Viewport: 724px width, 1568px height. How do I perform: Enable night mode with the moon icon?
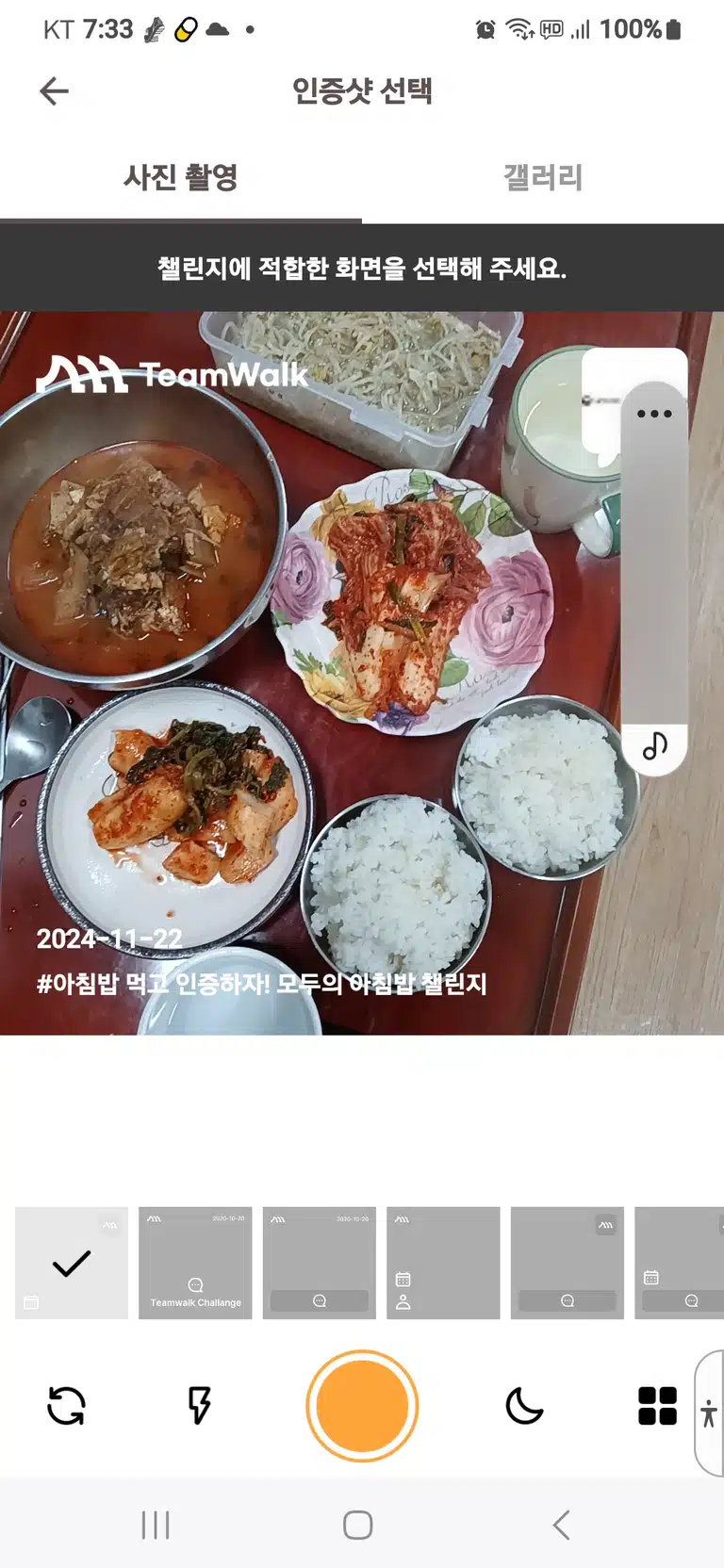(x=524, y=1406)
